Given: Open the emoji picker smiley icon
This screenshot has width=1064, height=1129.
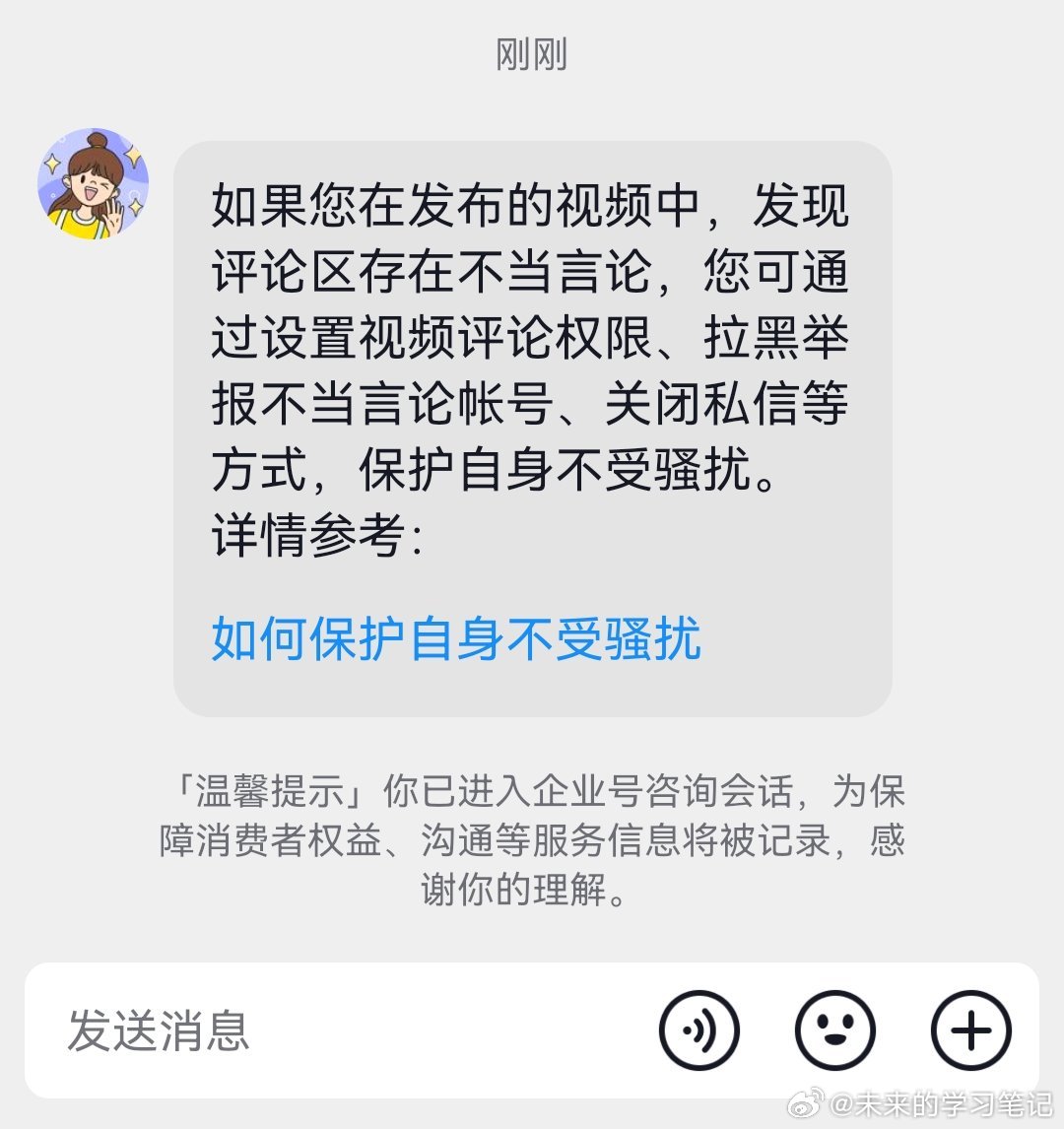Looking at the screenshot, I should coord(836,1028).
